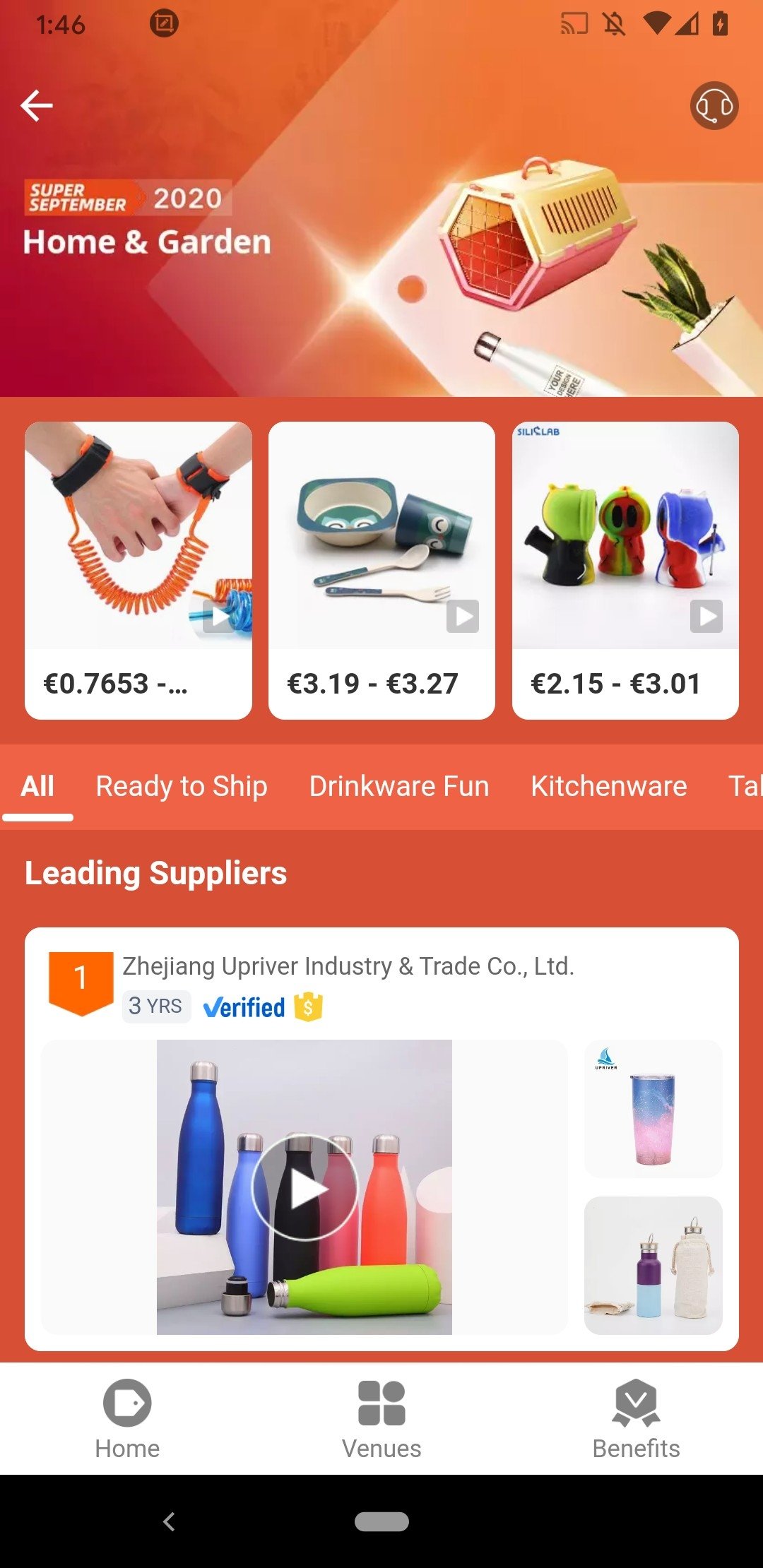Open the Benefits tab
The height and width of the screenshot is (1568, 763).
[x=636, y=1419]
